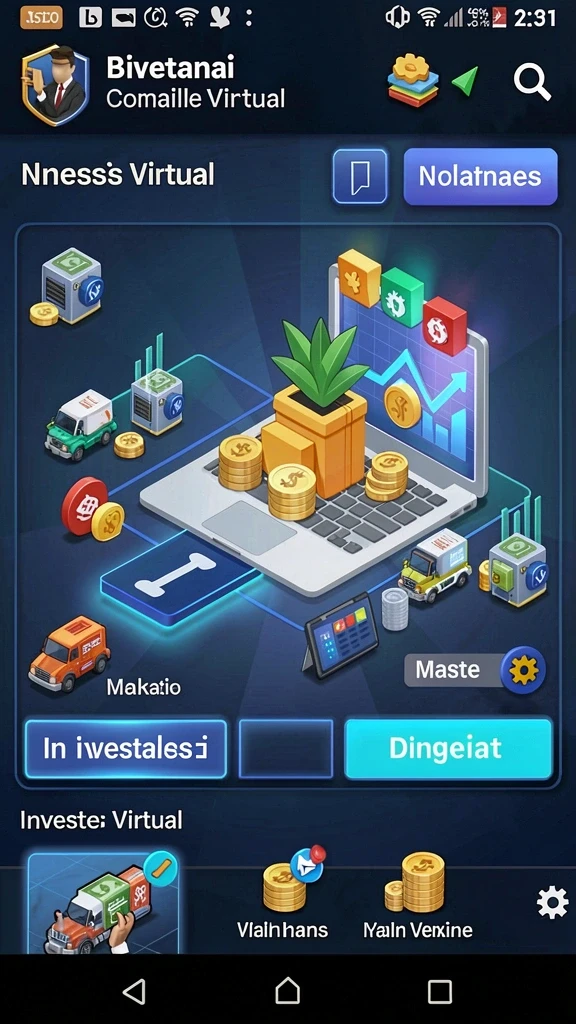Image resolution: width=576 pixels, height=1024 pixels.
Task: Go to the home screen
Action: tap(287, 991)
